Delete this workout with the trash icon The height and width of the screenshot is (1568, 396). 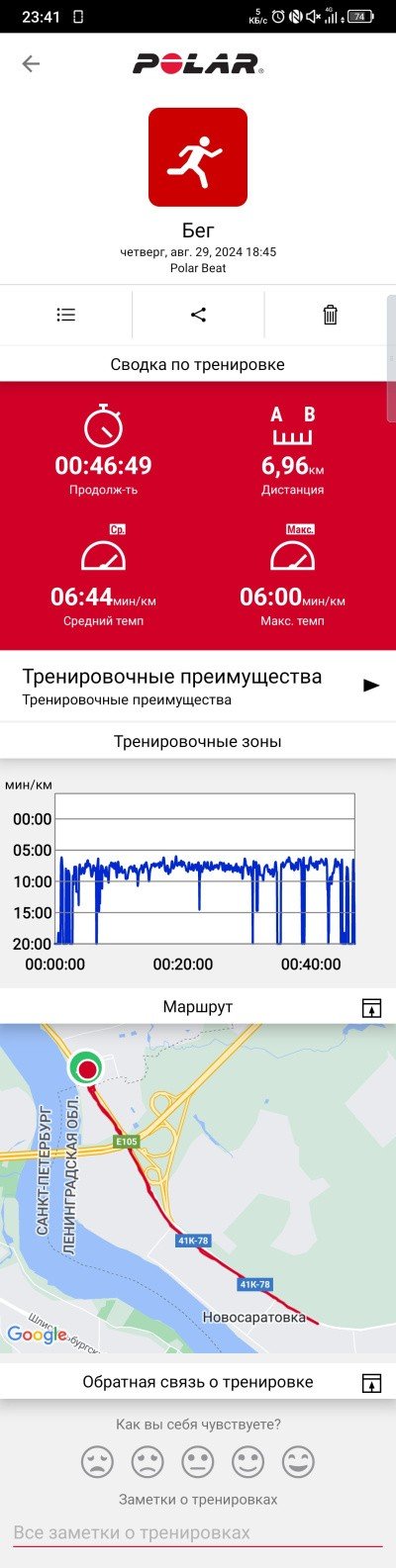point(331,315)
